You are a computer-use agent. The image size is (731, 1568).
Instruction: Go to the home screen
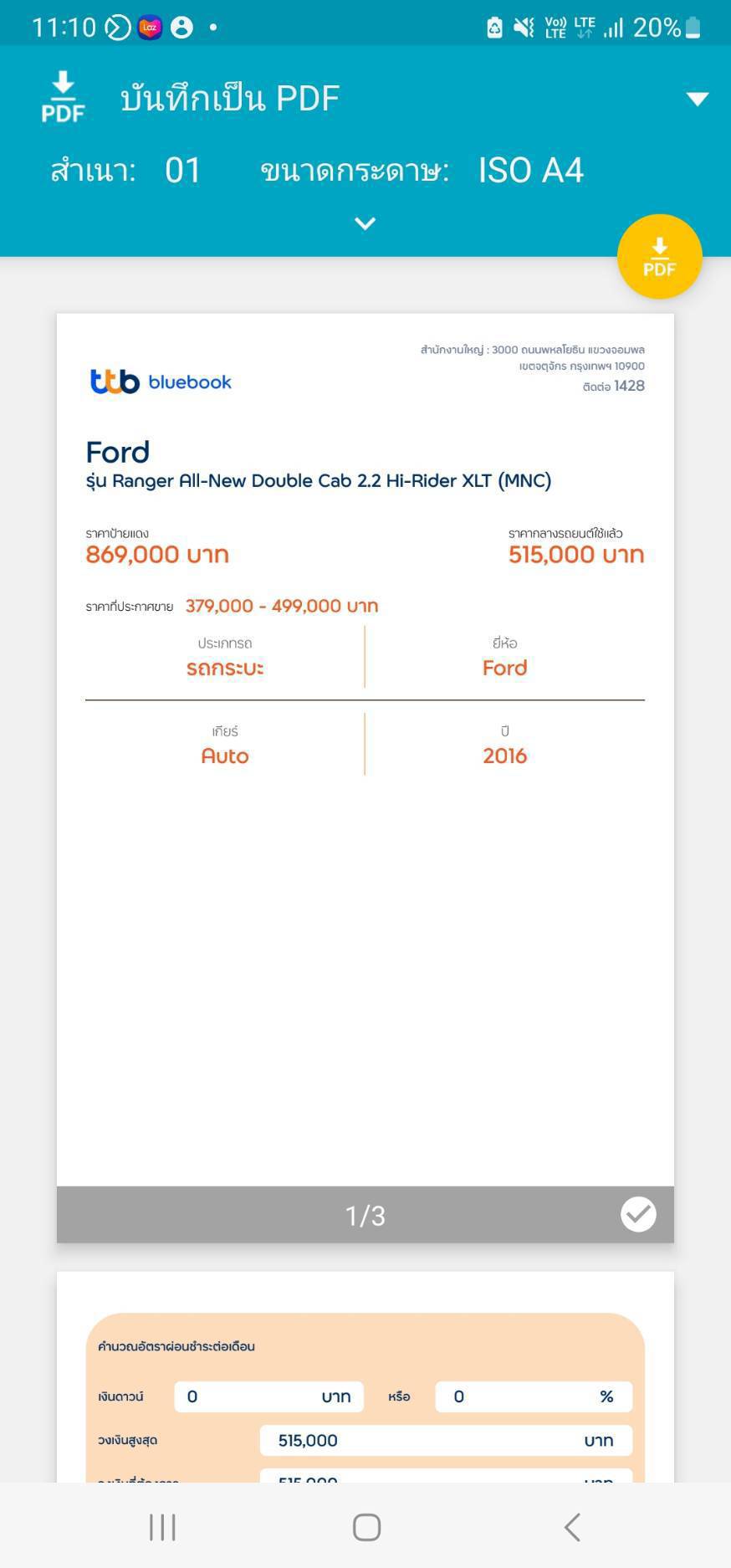tap(366, 1527)
